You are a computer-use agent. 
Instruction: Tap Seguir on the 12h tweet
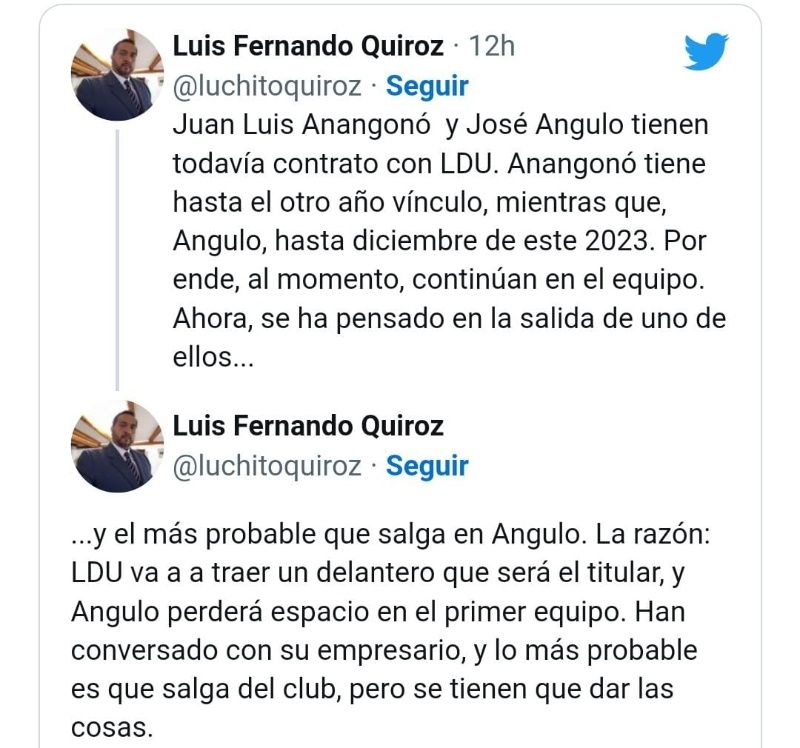point(427,86)
